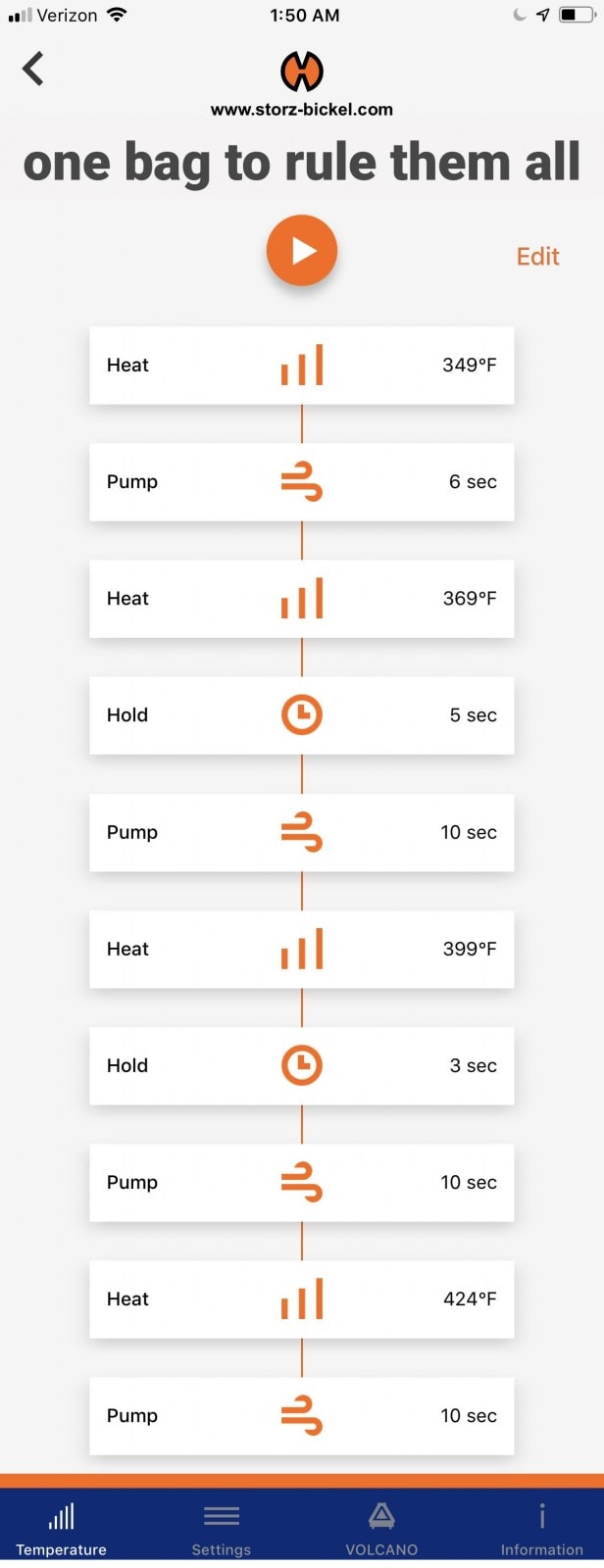
Task: Go back using the top-left arrow
Action: (33, 69)
